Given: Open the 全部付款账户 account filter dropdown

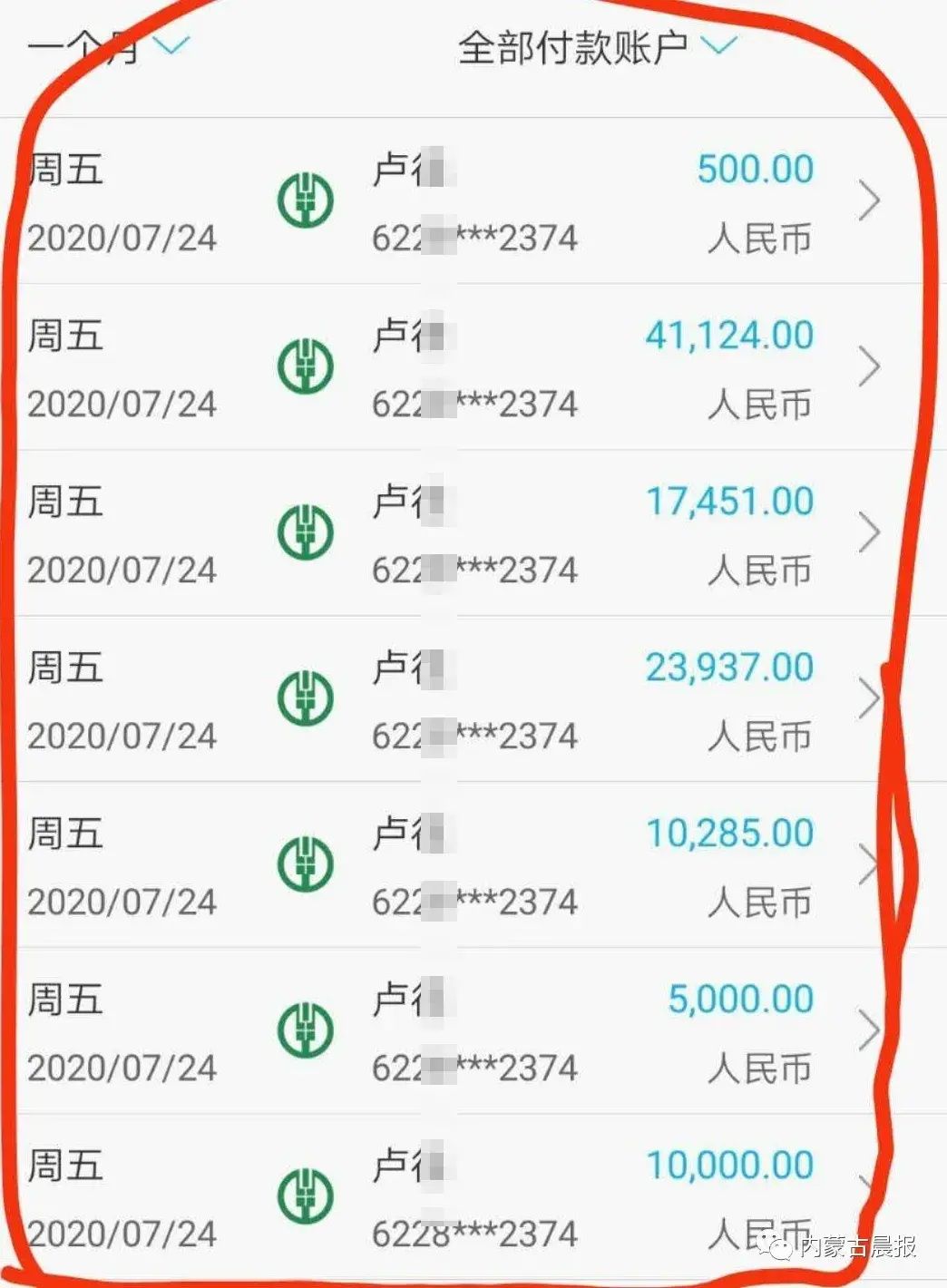Looking at the screenshot, I should 571,44.
